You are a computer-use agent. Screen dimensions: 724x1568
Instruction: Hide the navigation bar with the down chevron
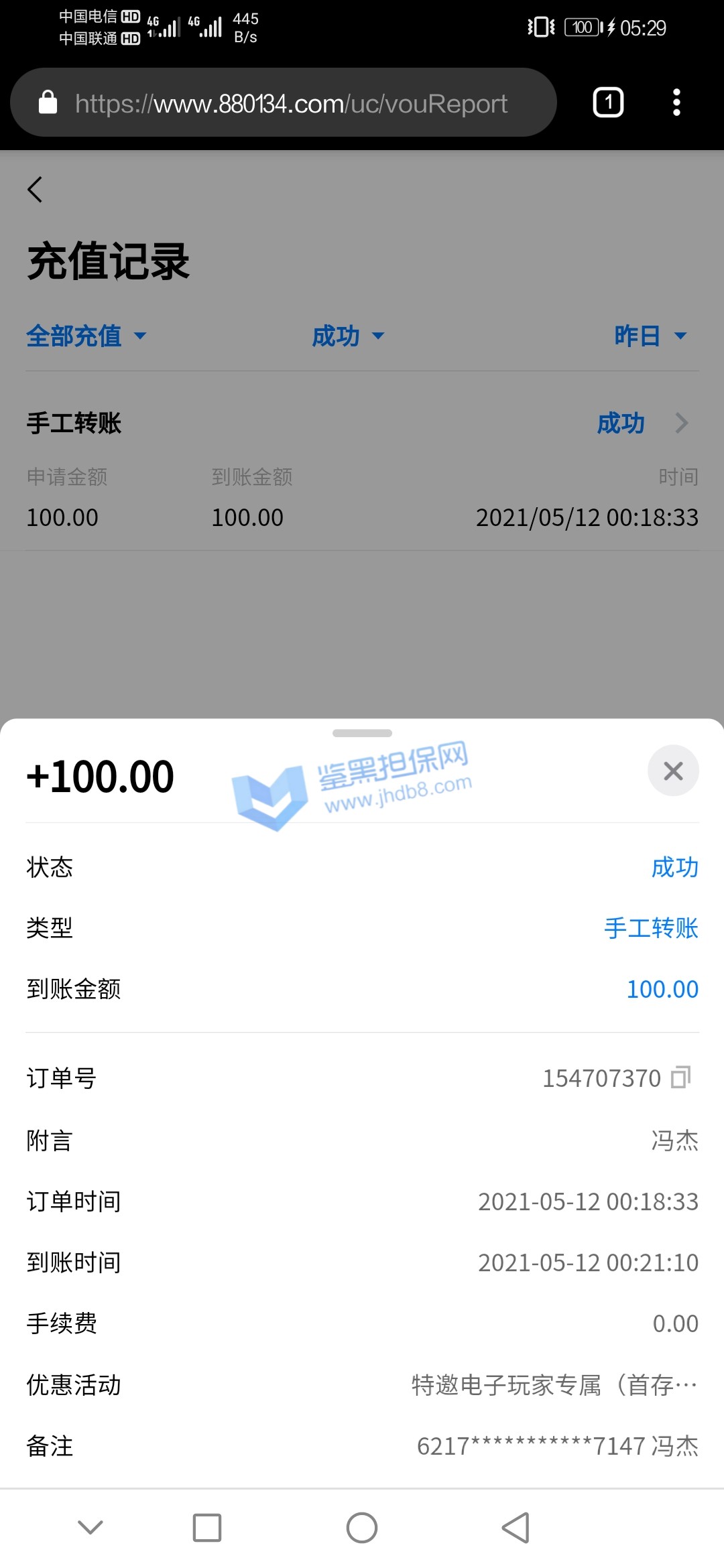(90, 1527)
